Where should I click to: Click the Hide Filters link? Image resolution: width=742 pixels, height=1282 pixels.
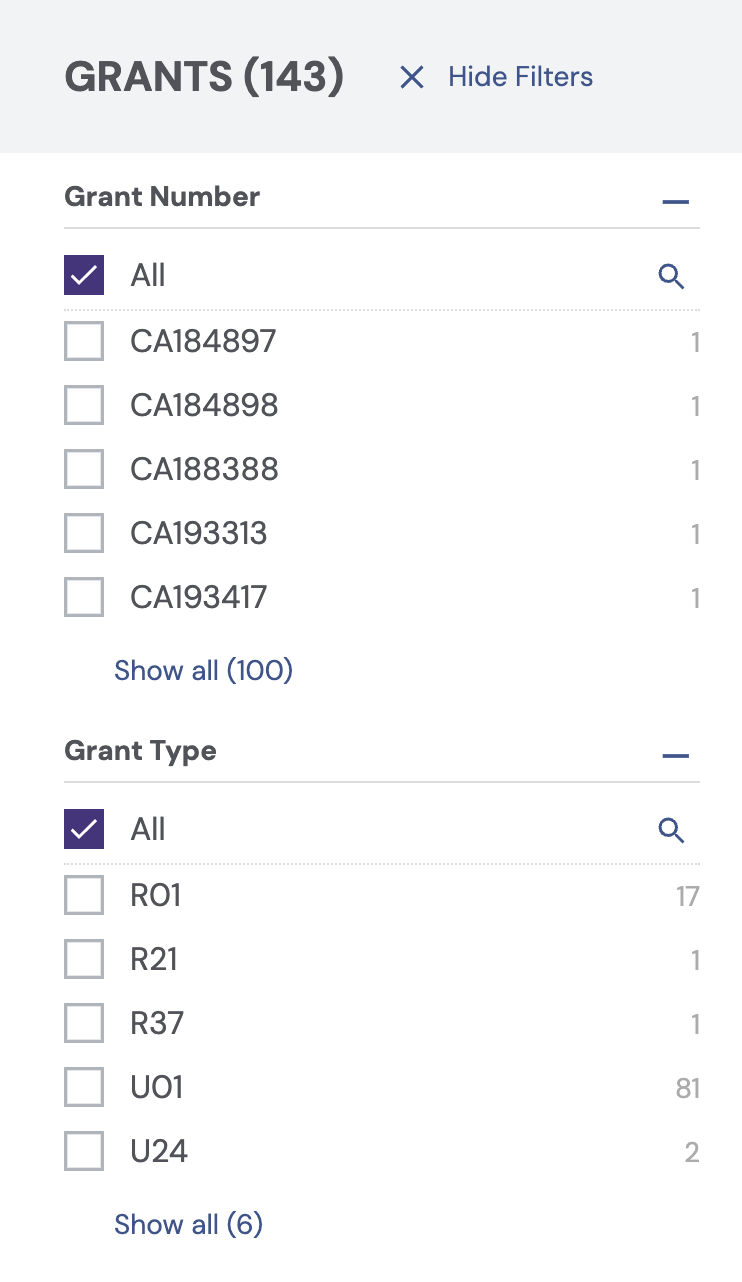pos(520,77)
